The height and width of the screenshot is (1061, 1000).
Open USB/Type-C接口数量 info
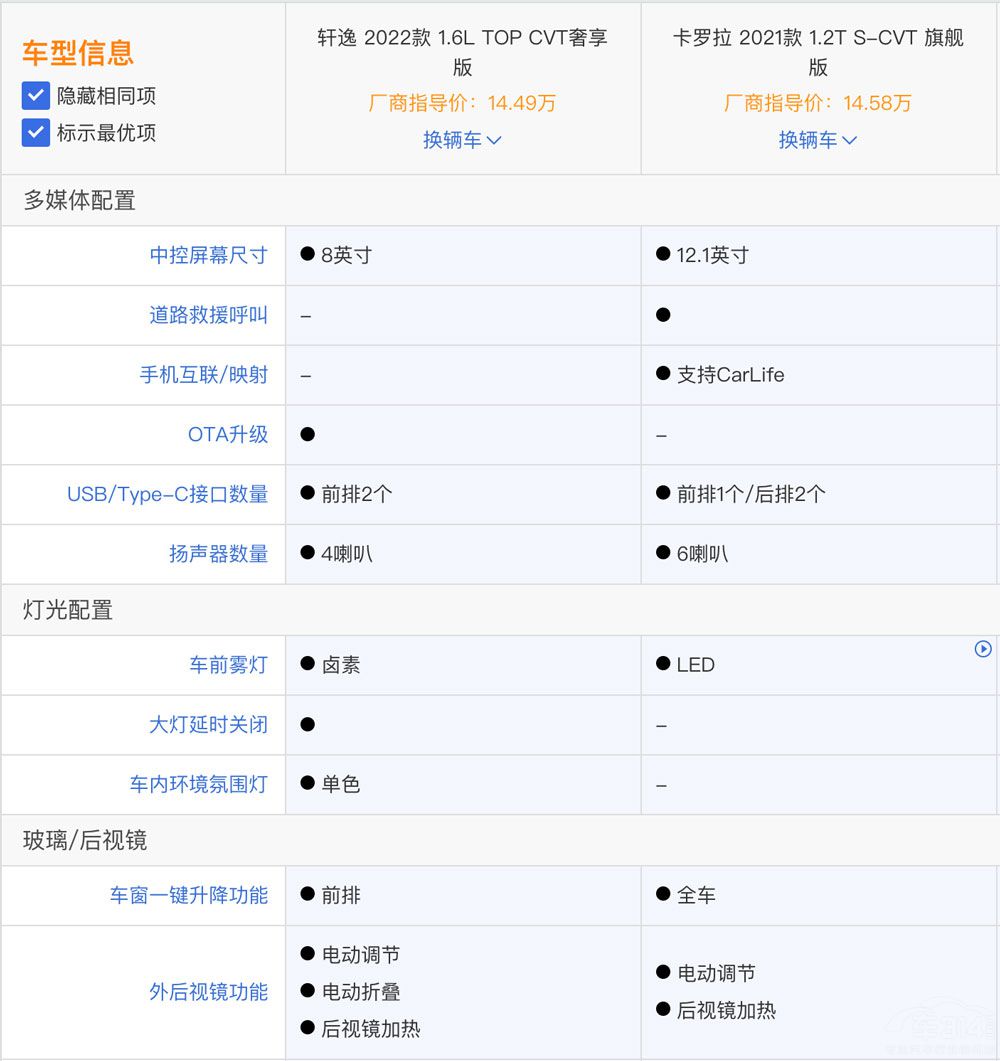click(x=167, y=494)
